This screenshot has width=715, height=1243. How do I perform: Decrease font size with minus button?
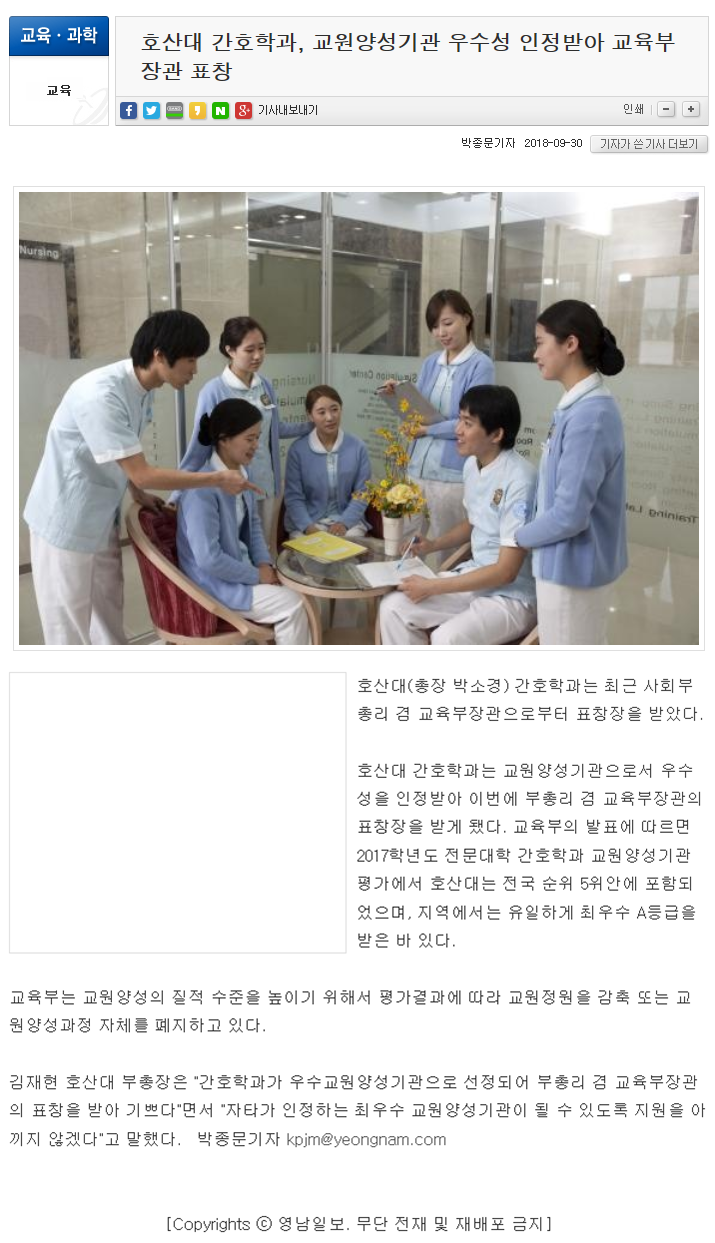(x=666, y=110)
